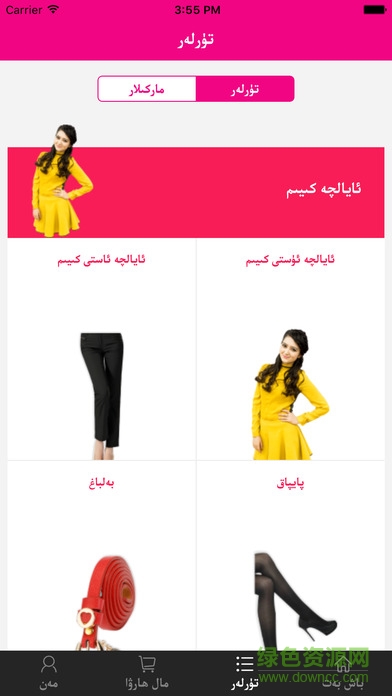Select the تۈرلەر segment at top

click(245, 89)
